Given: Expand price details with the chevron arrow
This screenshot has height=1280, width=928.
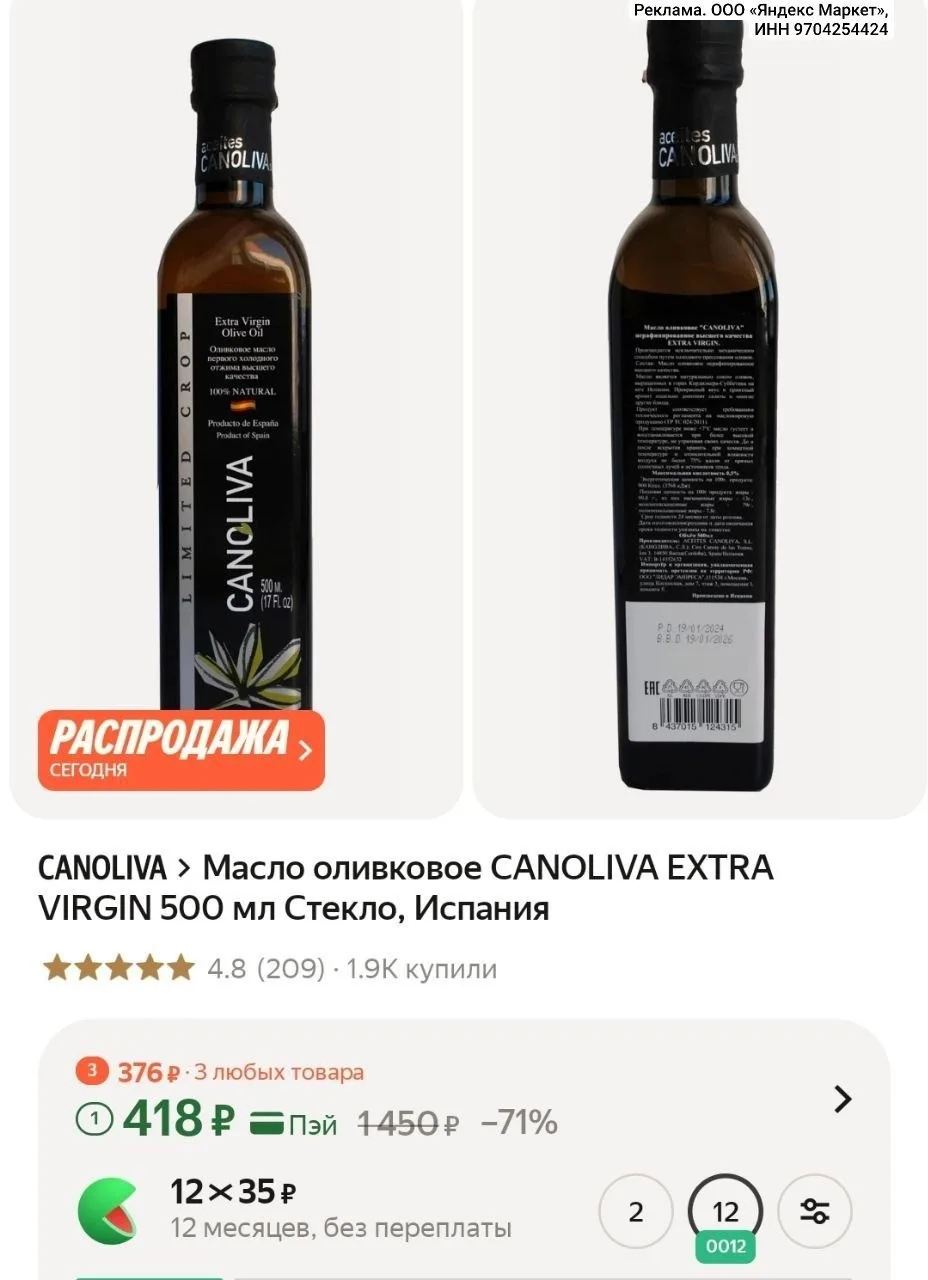Looking at the screenshot, I should pyautogui.click(x=842, y=1099).
